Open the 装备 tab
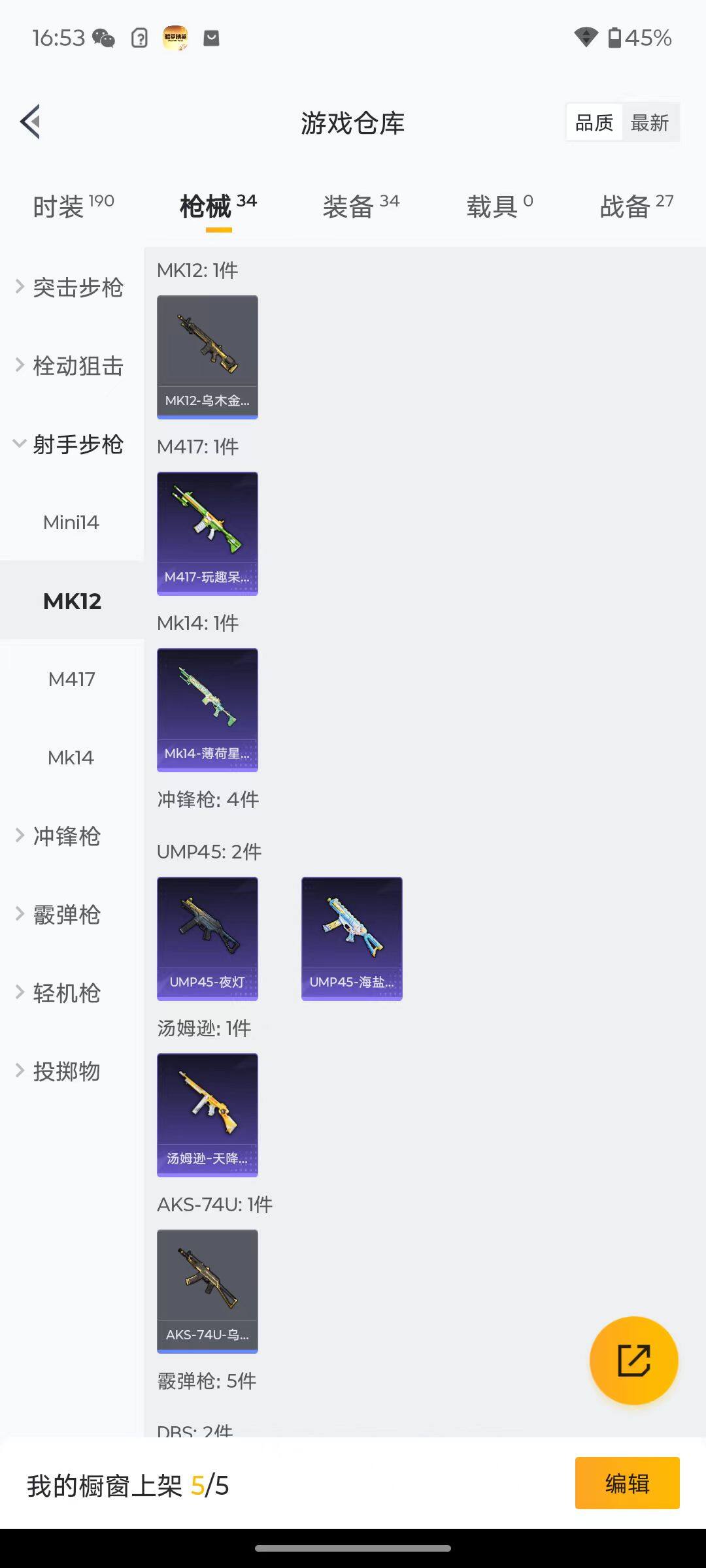Image resolution: width=706 pixels, height=1568 pixels. [x=360, y=206]
